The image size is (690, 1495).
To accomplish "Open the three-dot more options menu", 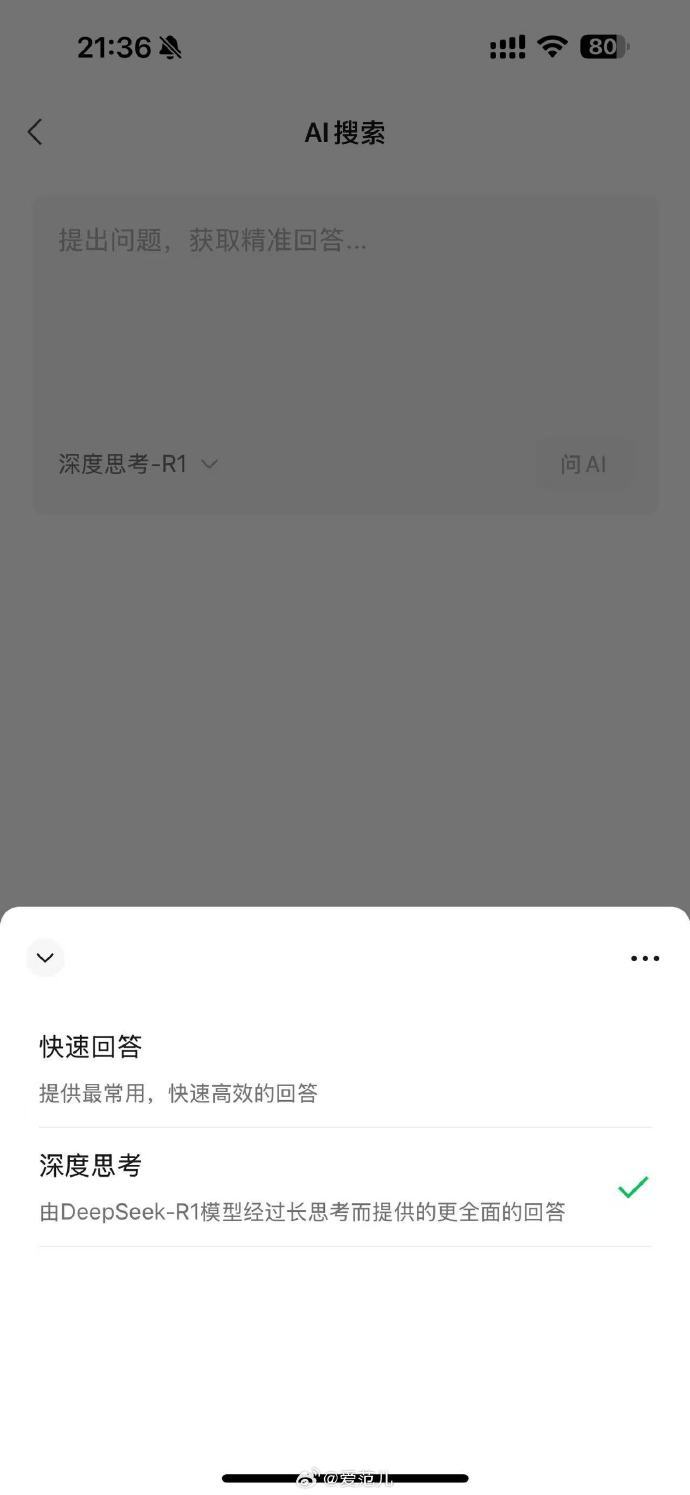I will click(645, 958).
